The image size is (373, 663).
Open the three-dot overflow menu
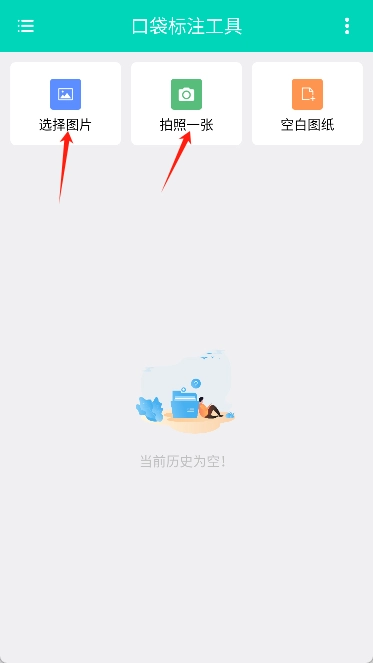[x=347, y=26]
